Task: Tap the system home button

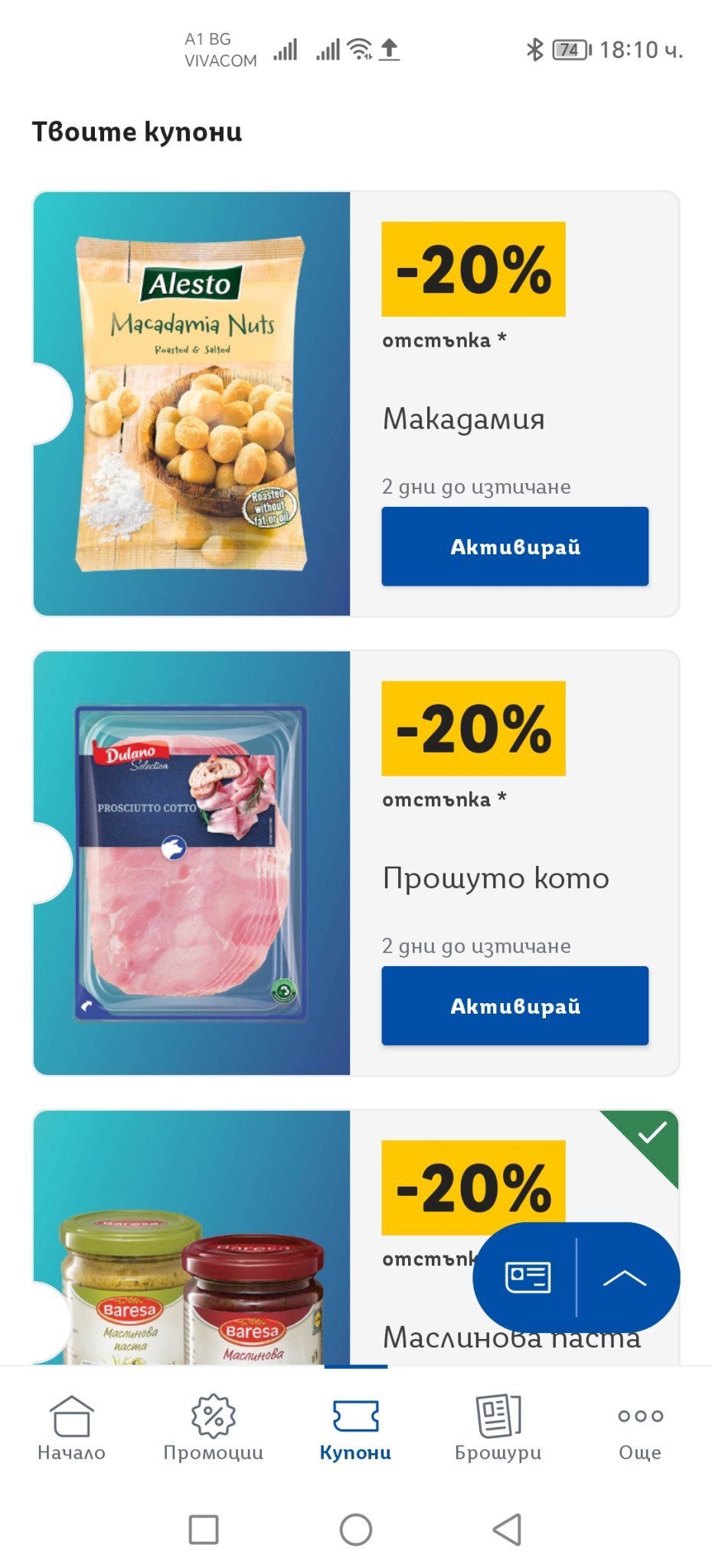Action: coord(356,1530)
